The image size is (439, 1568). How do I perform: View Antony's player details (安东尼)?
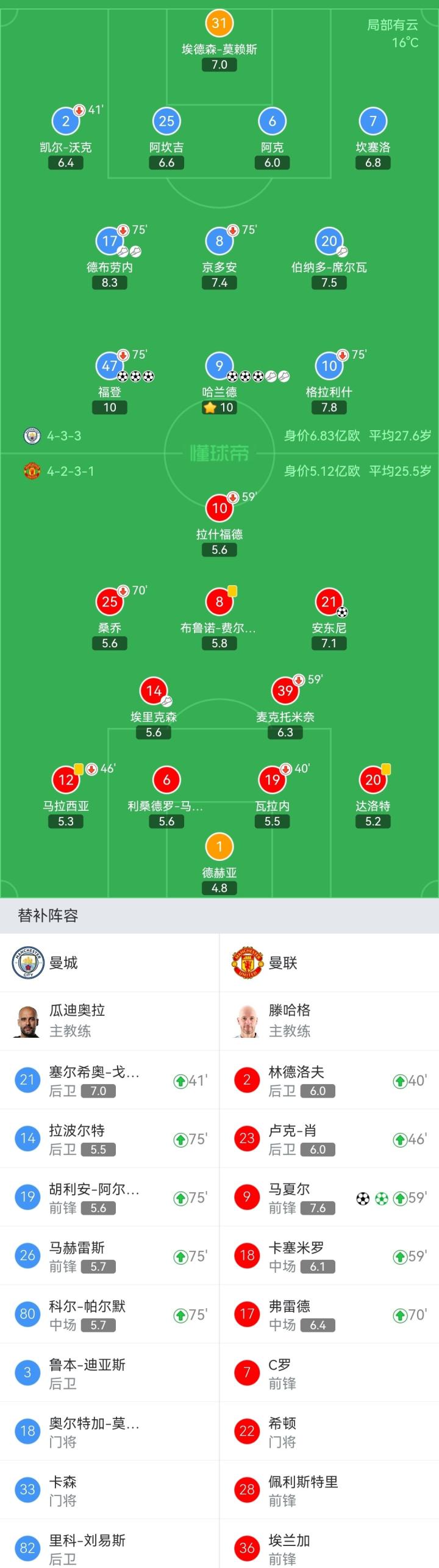tap(329, 602)
